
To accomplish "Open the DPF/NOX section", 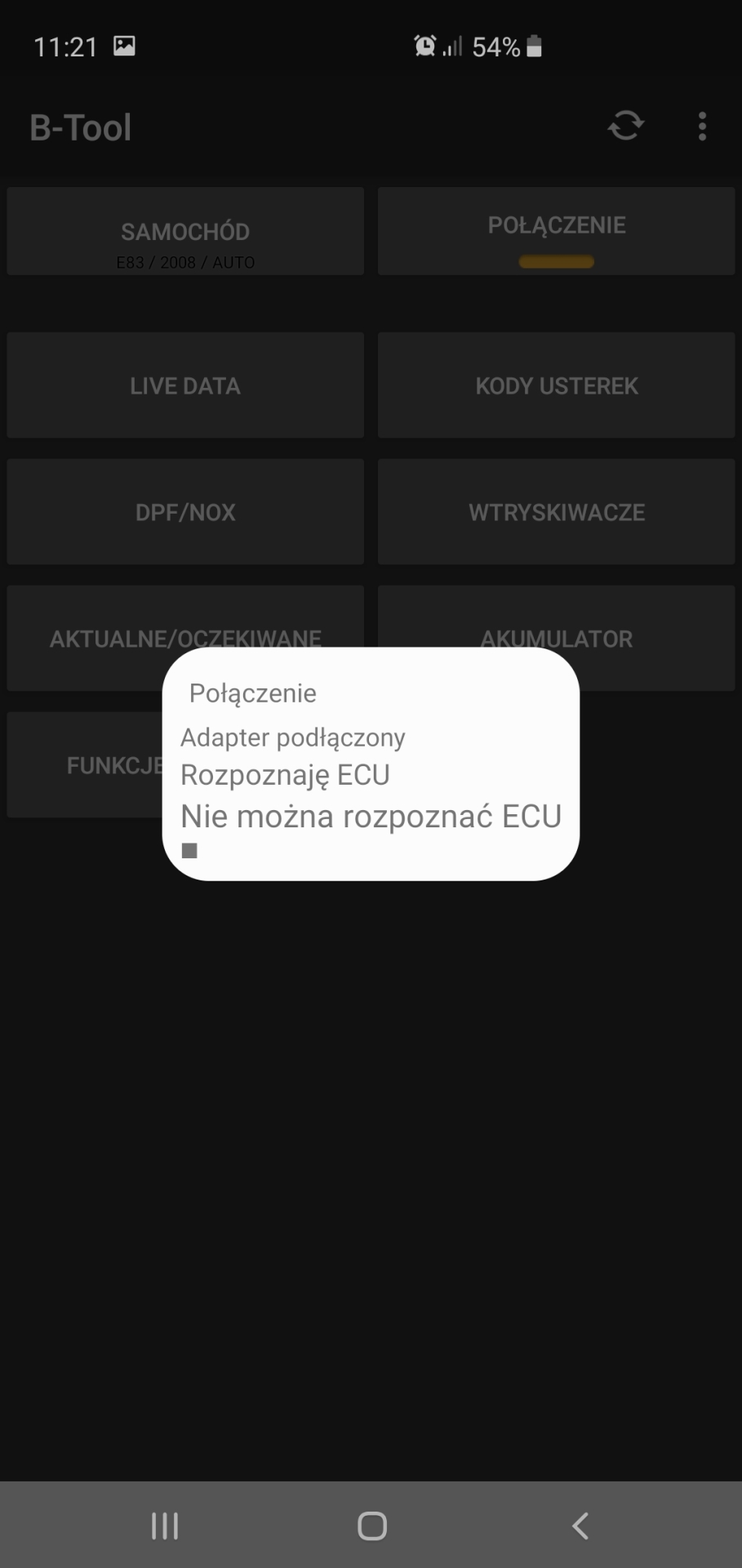I will (185, 512).
